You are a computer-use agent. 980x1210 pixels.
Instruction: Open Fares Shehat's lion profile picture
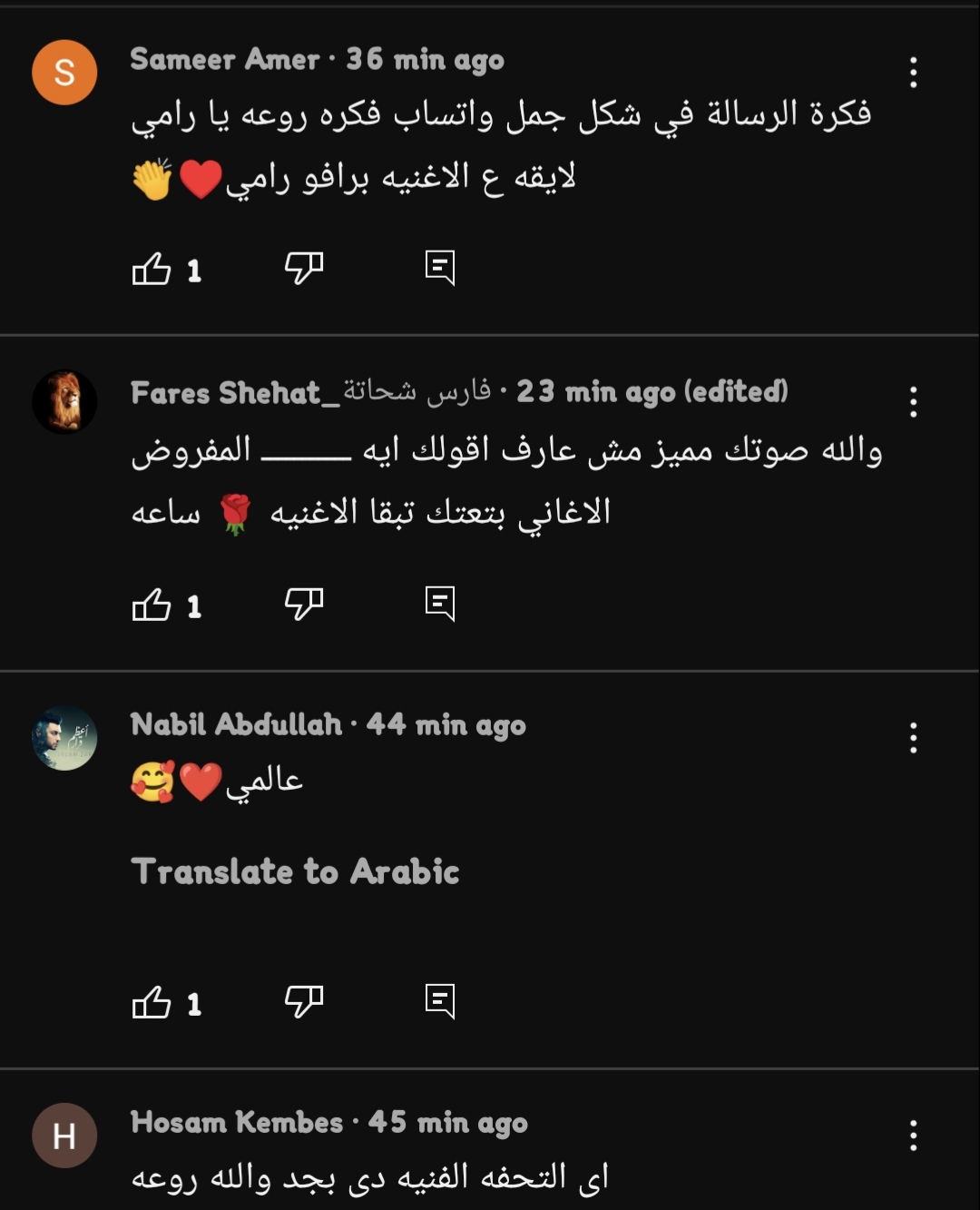click(64, 401)
